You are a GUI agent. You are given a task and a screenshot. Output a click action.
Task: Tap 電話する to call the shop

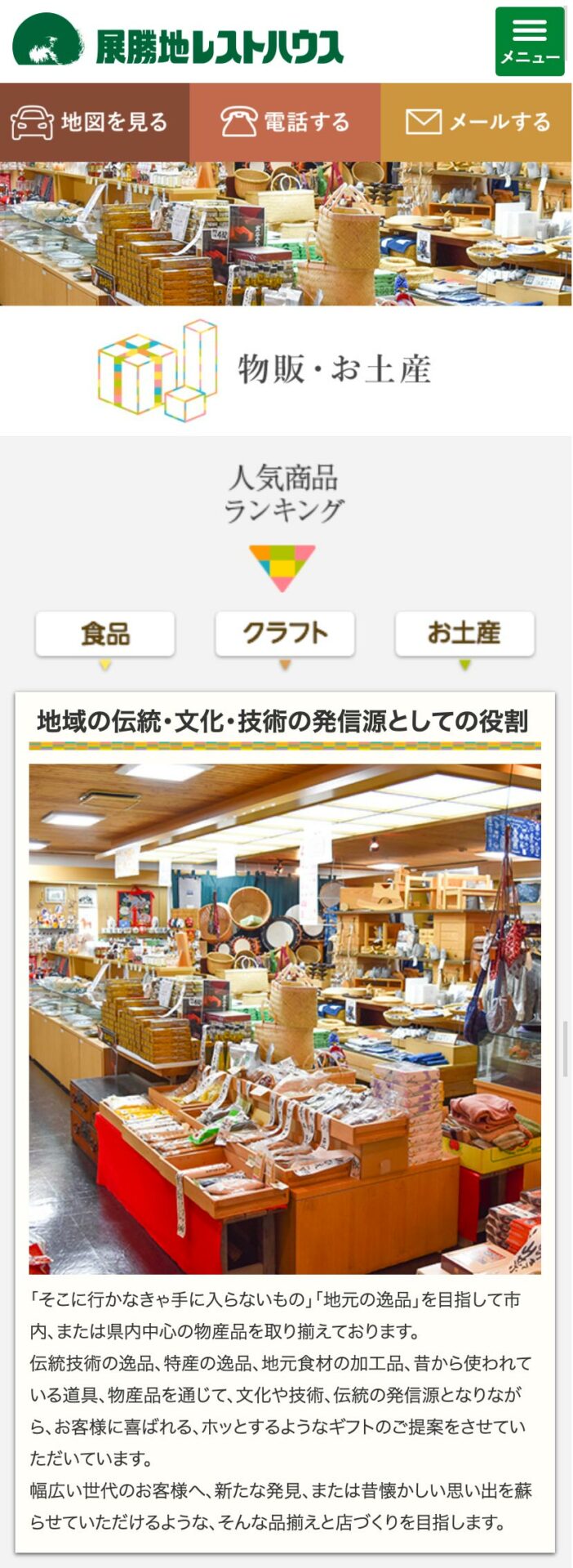pos(285,122)
